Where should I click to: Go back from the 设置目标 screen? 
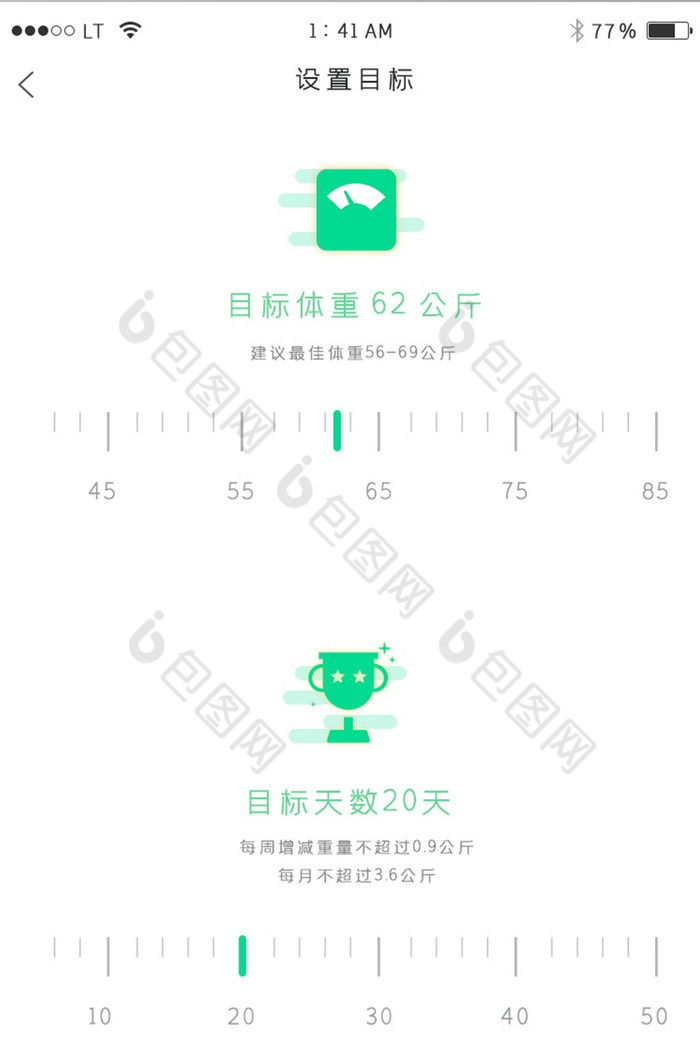tap(27, 85)
